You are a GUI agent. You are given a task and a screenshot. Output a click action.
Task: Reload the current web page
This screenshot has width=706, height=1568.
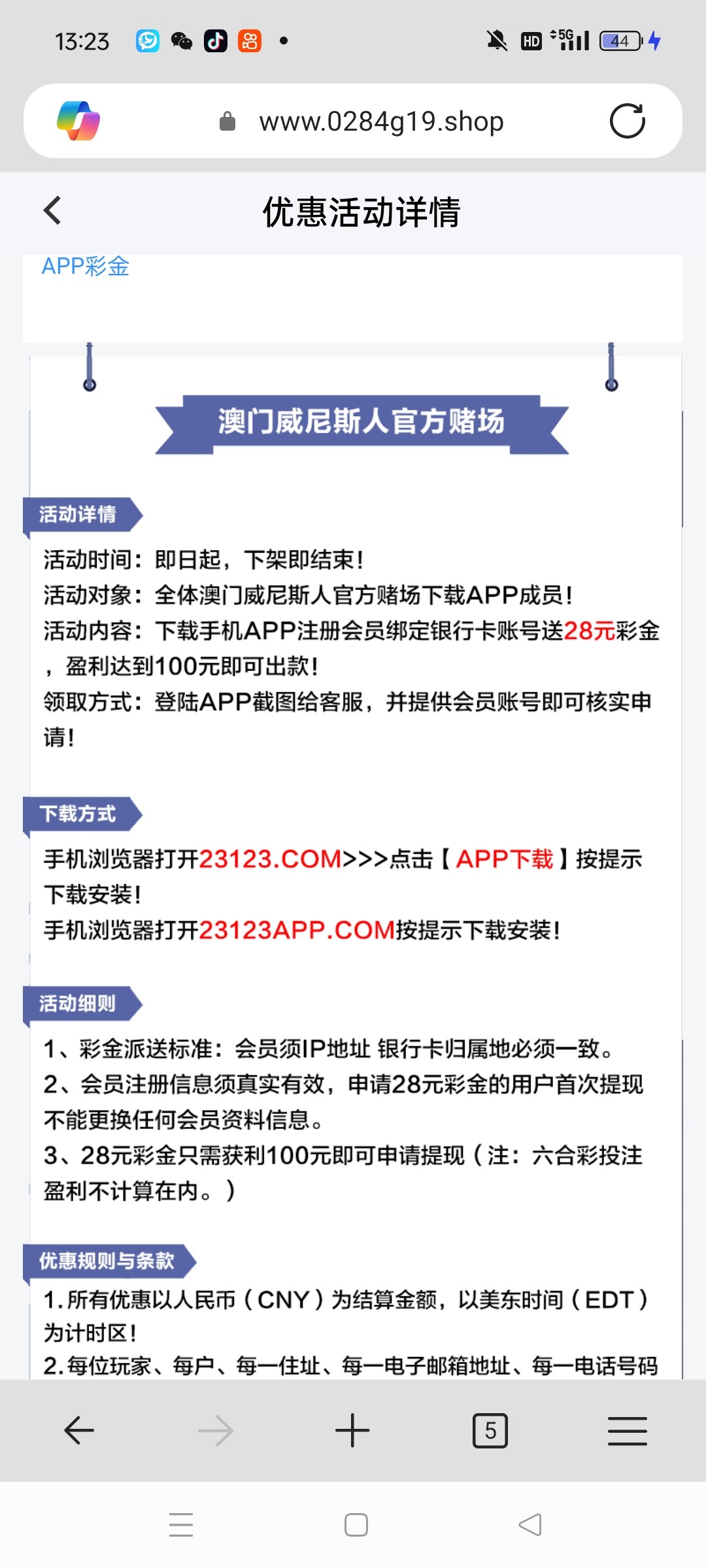click(x=627, y=122)
